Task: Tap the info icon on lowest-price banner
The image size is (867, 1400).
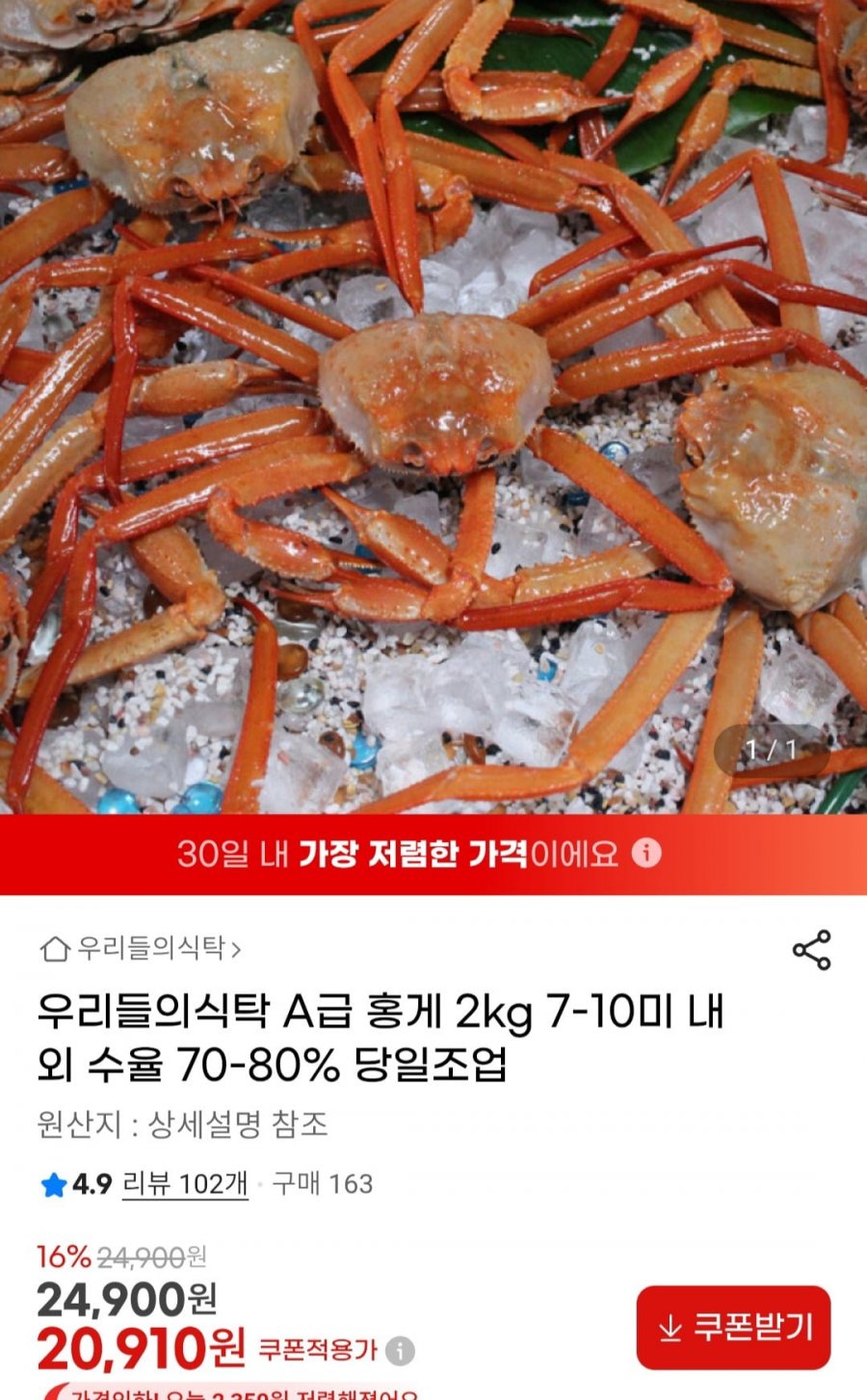Action: [x=646, y=853]
